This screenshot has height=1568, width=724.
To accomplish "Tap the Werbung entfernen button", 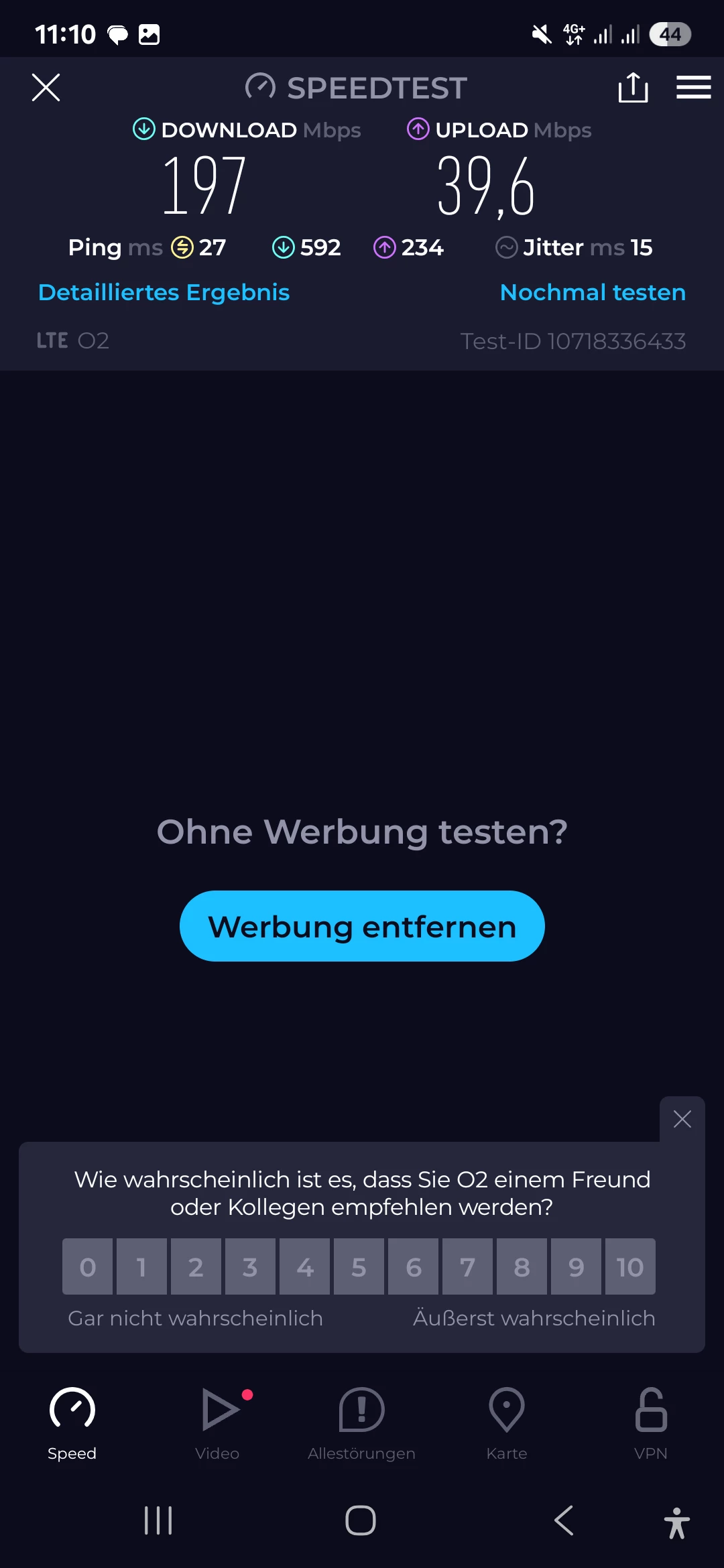I will pyautogui.click(x=362, y=926).
